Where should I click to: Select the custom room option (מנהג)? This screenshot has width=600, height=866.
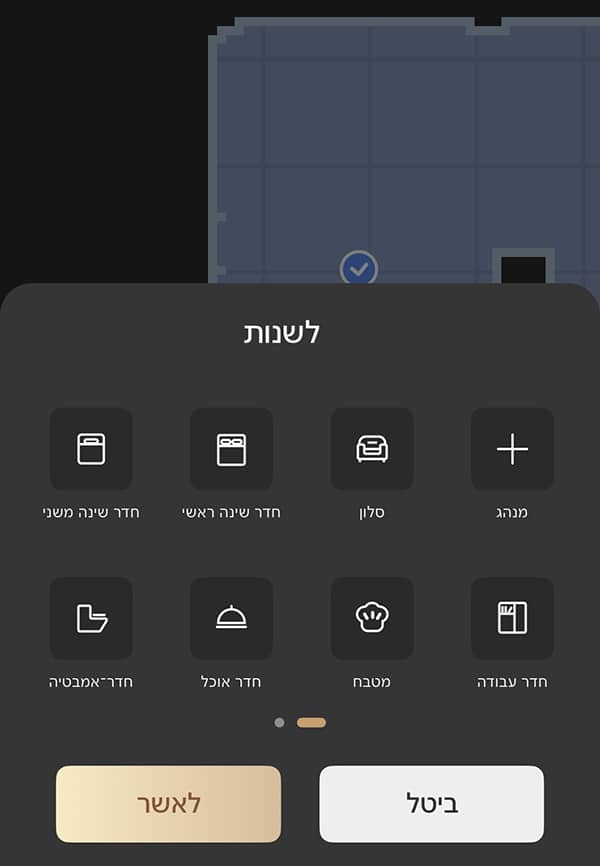click(x=512, y=449)
